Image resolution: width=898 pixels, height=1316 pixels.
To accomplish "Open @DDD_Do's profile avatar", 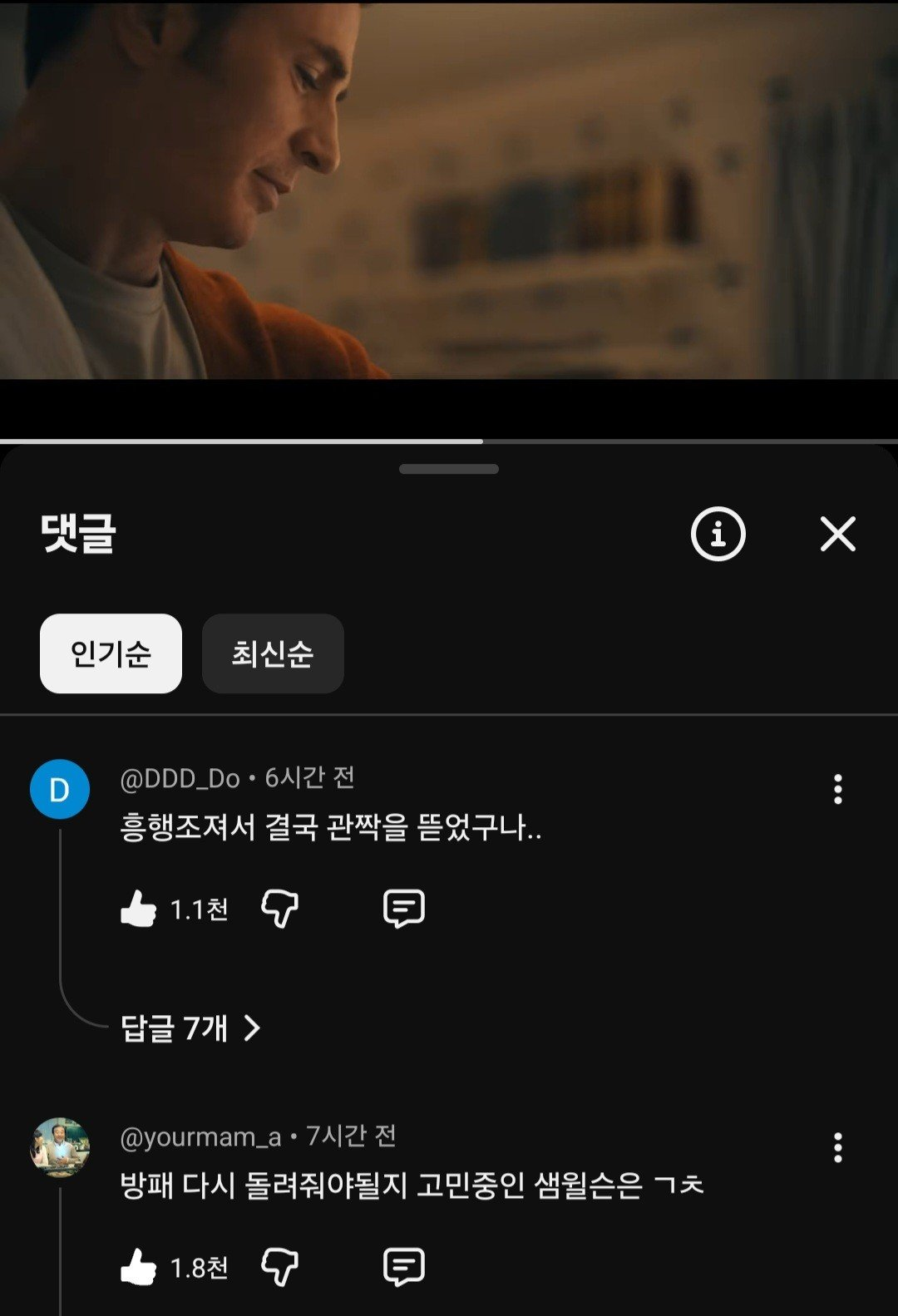I will [x=60, y=789].
